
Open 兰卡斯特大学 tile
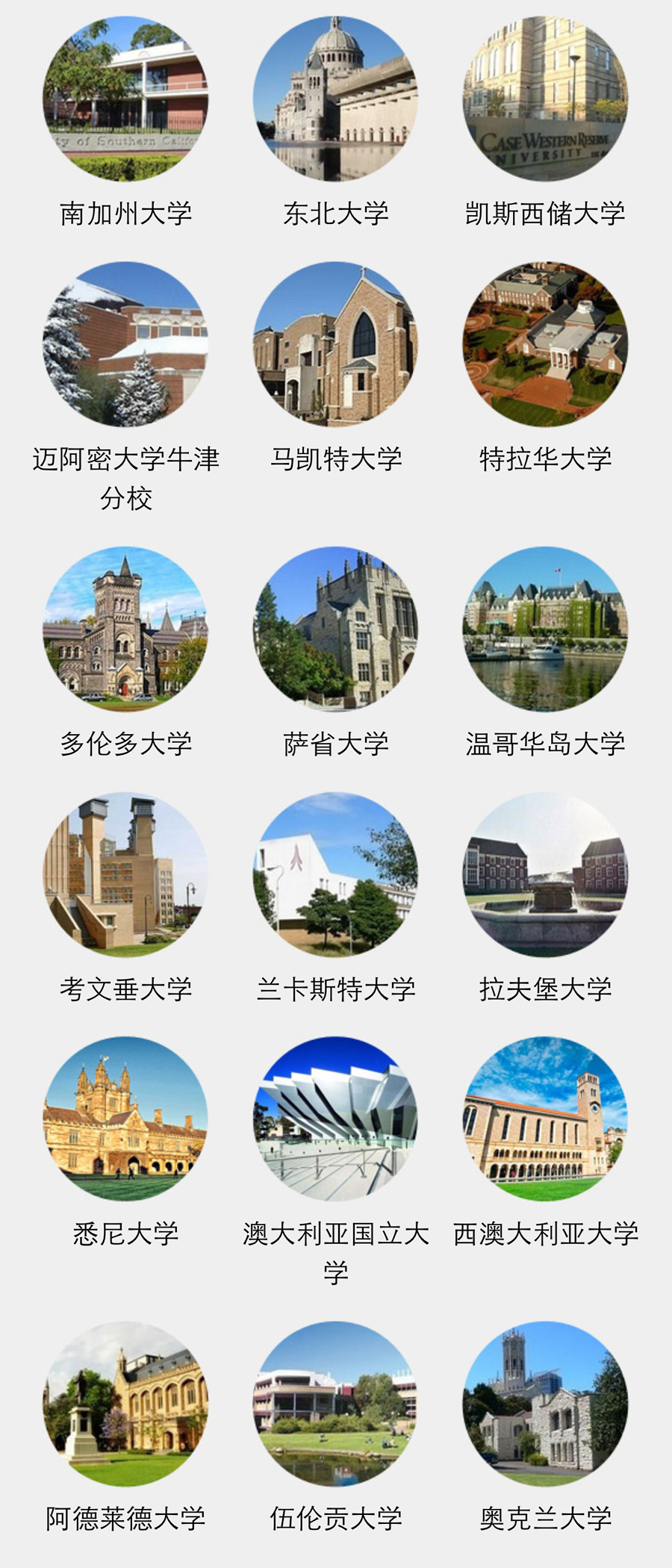tap(335, 874)
